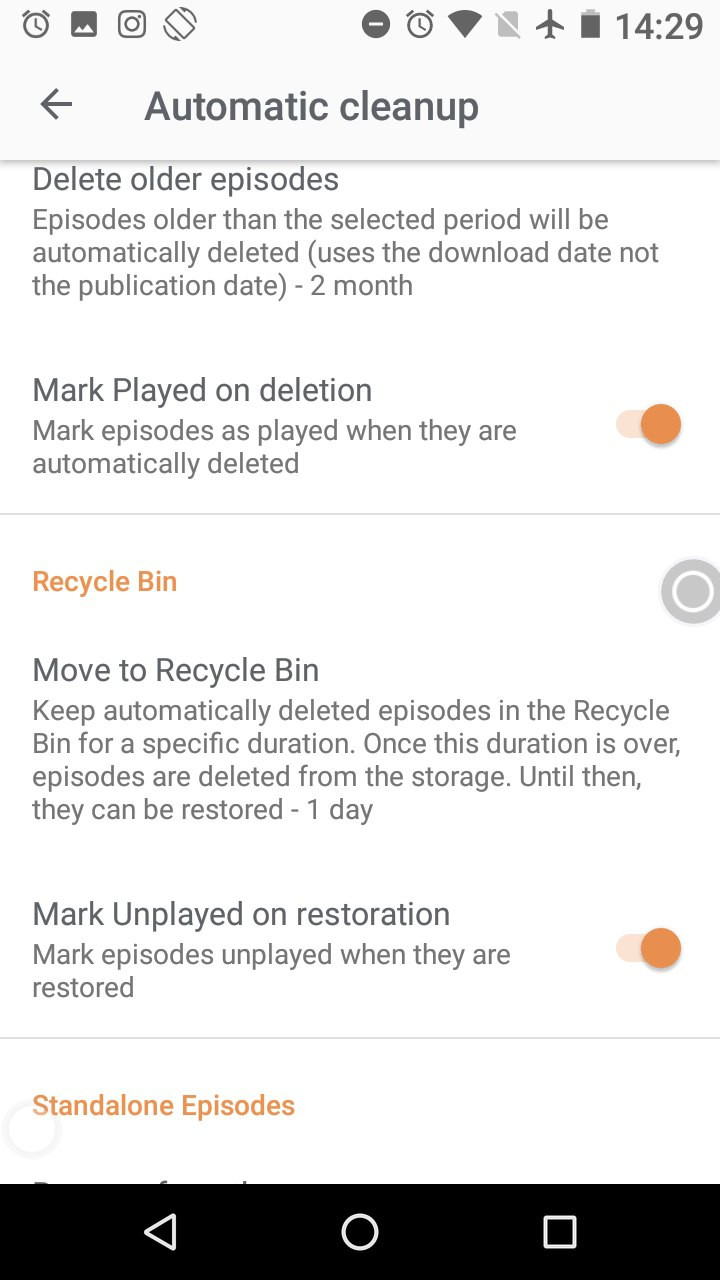
Task: Open Move to Recycle Bin setting
Action: click(350, 740)
